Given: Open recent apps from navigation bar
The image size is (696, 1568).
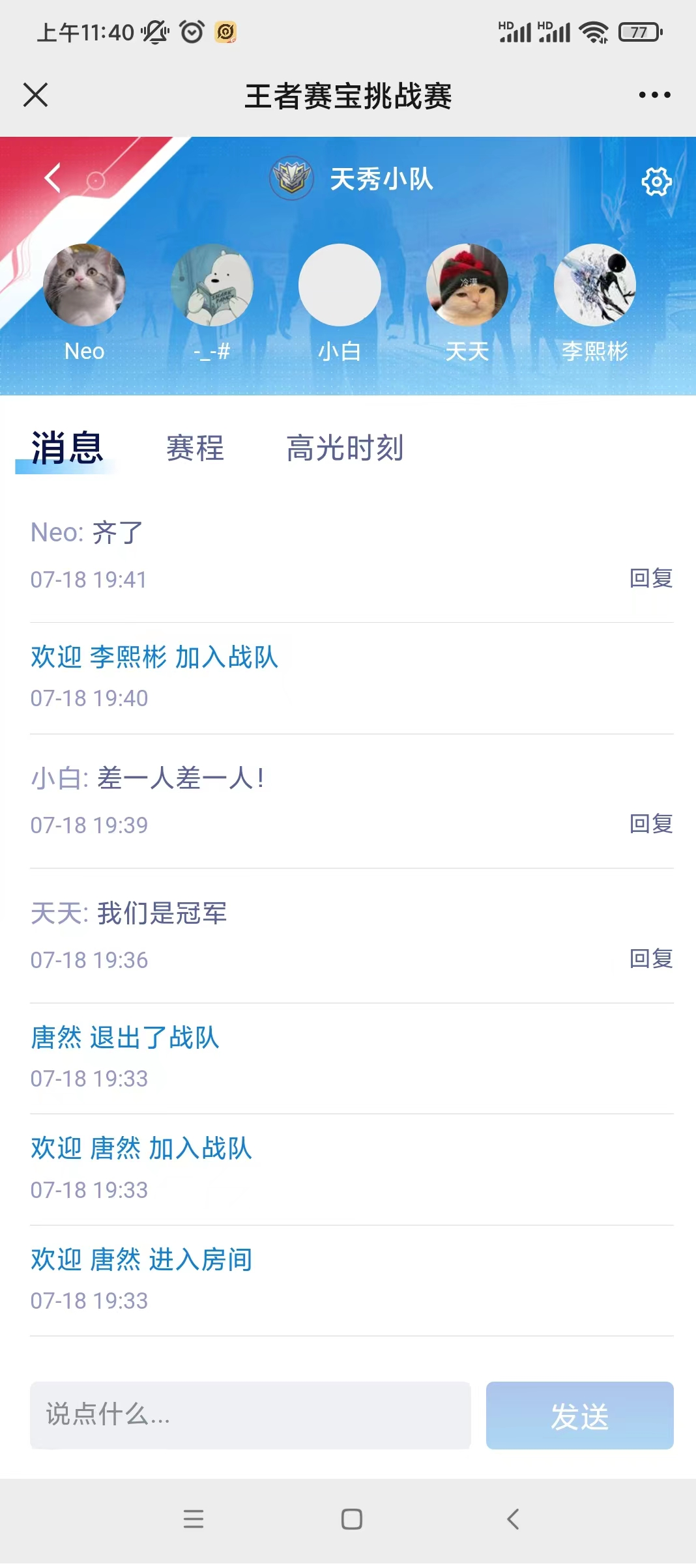Looking at the screenshot, I should pos(194,1519).
